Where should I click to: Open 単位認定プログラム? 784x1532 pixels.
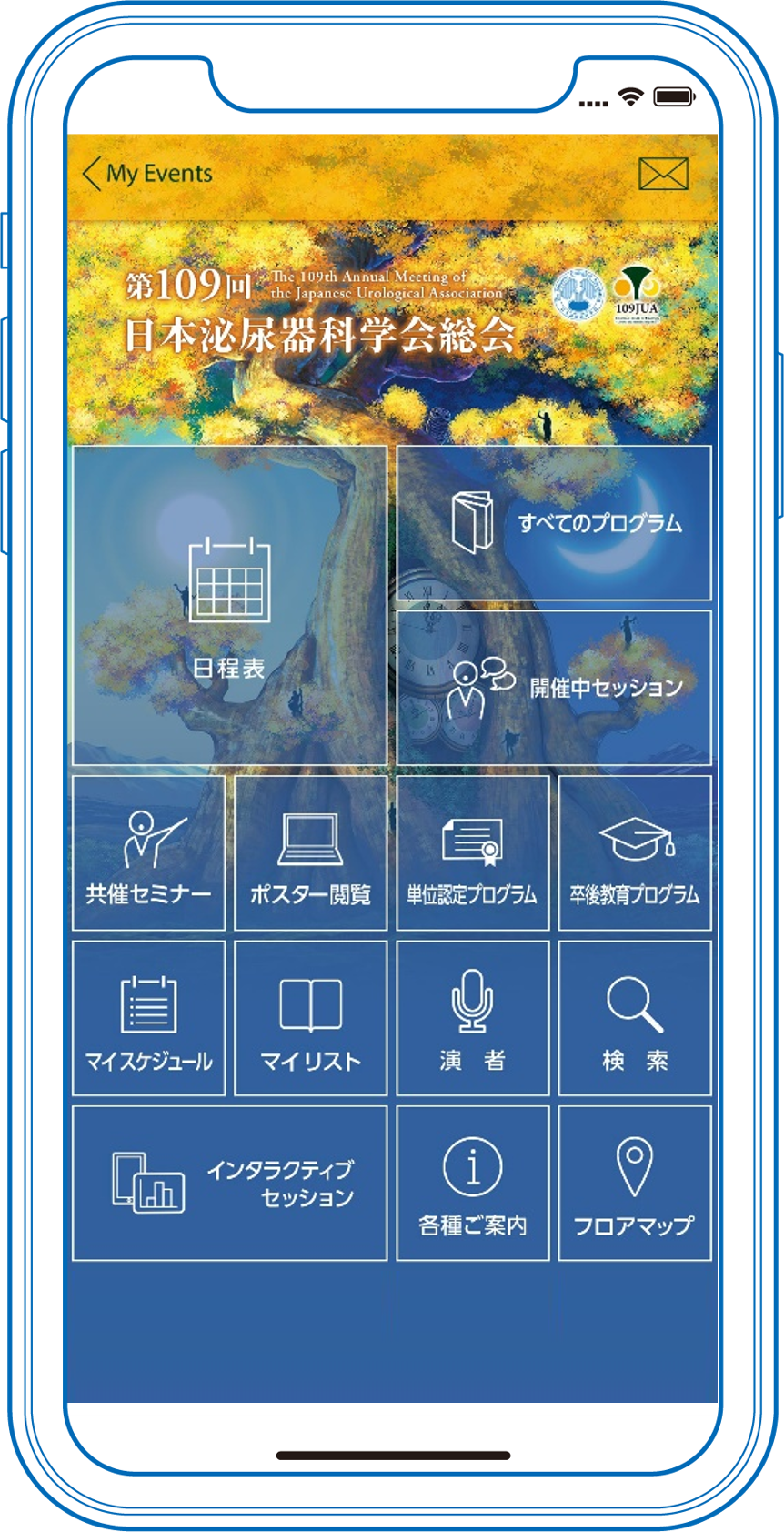tap(472, 853)
